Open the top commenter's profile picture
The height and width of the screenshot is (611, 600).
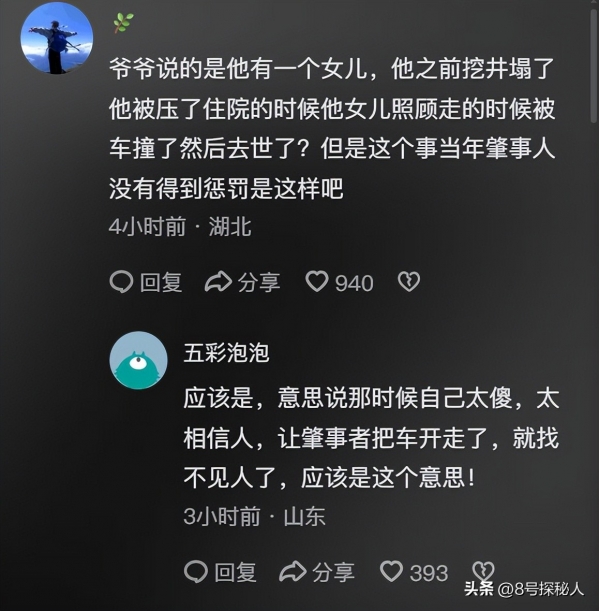point(57,38)
